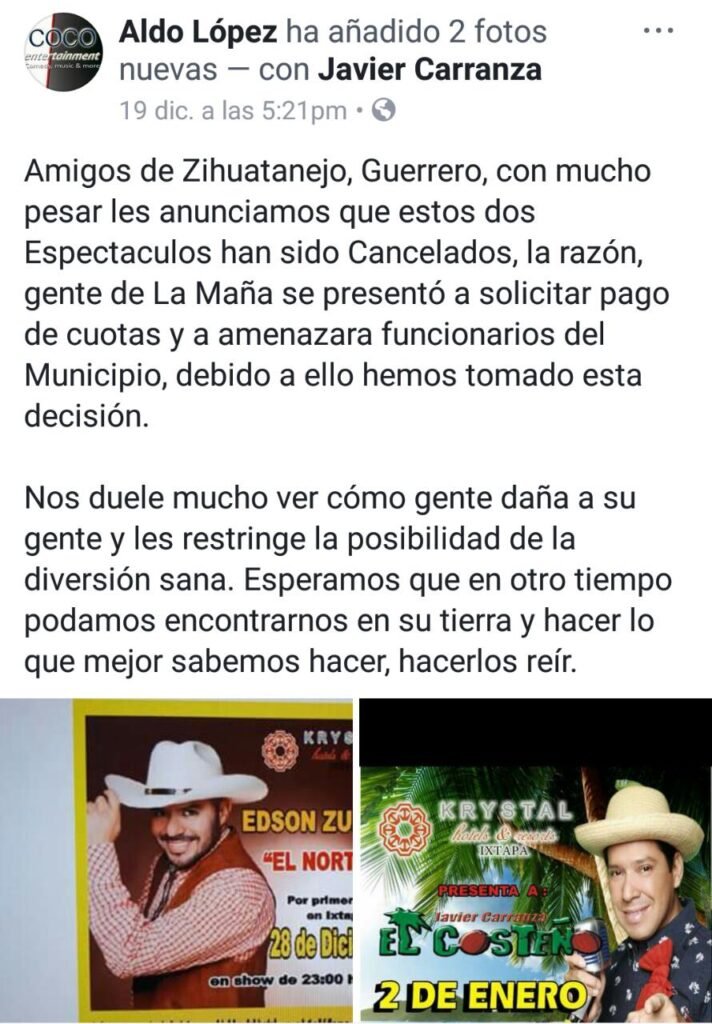712x1024 pixels.
Task: Open the Edson Zuñiga show poster photo
Action: (177, 860)
